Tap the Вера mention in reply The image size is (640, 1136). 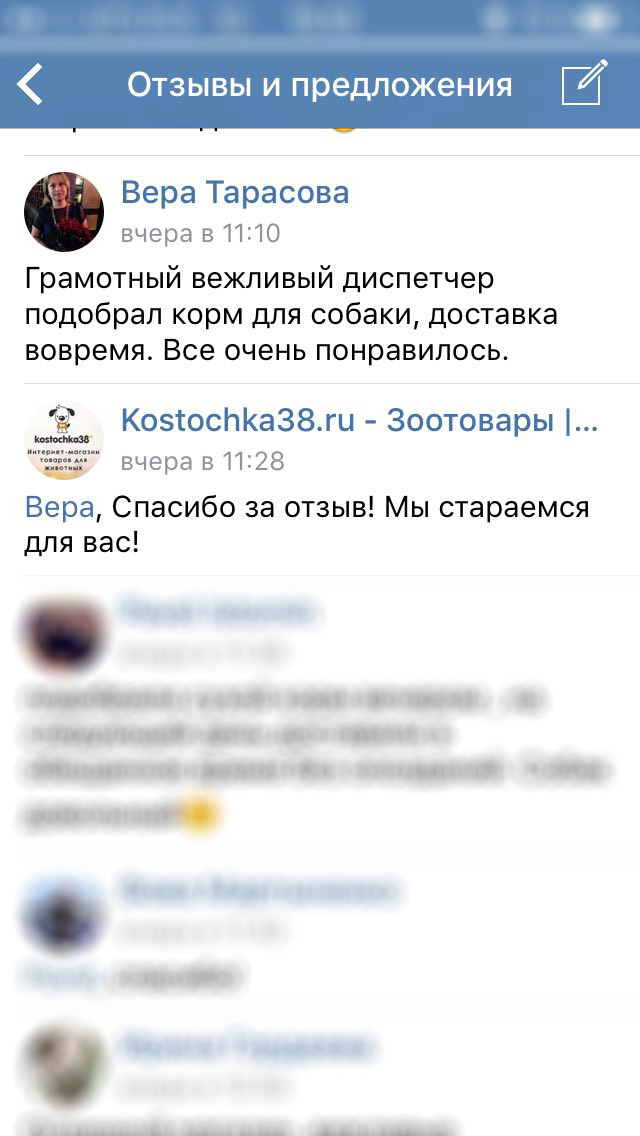pos(59,508)
